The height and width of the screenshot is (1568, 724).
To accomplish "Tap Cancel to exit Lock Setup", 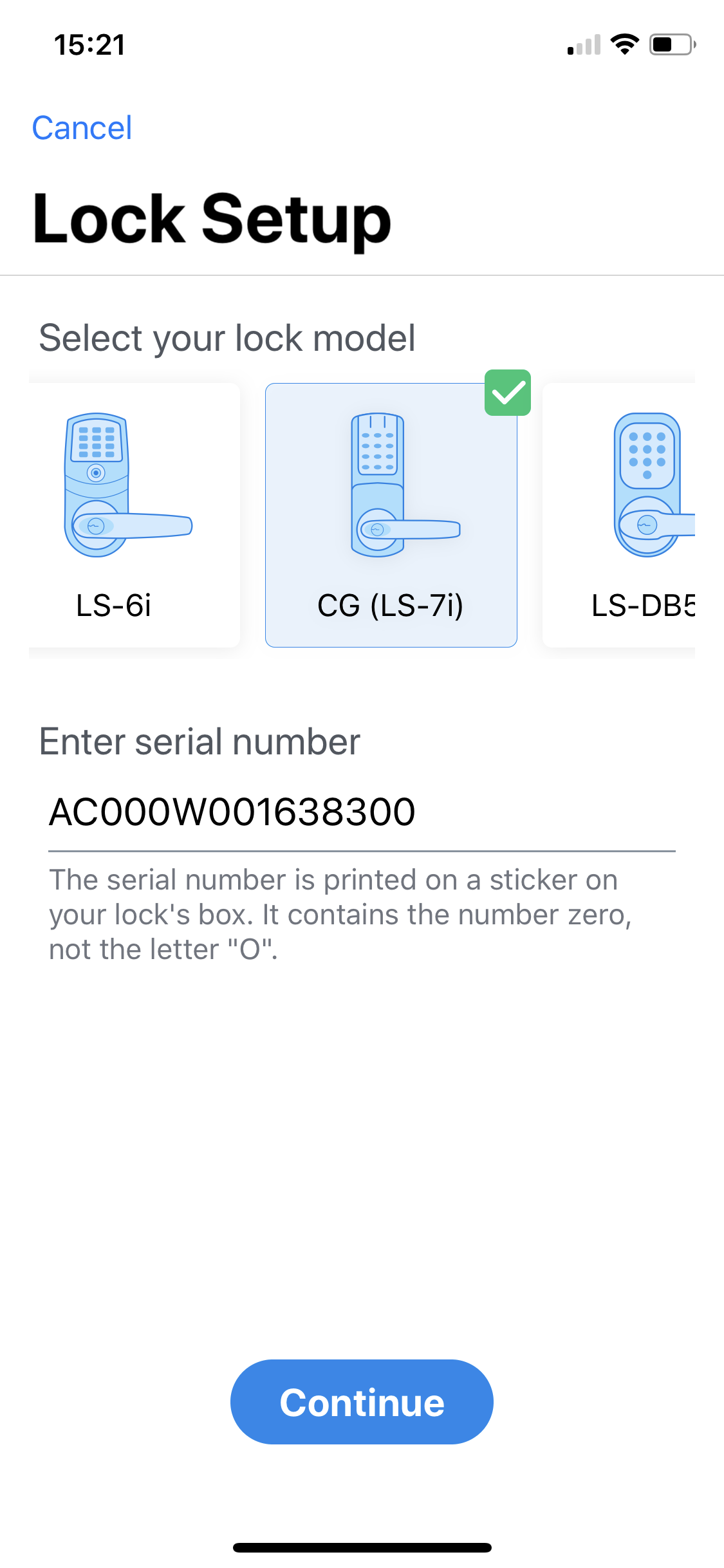I will point(81,127).
